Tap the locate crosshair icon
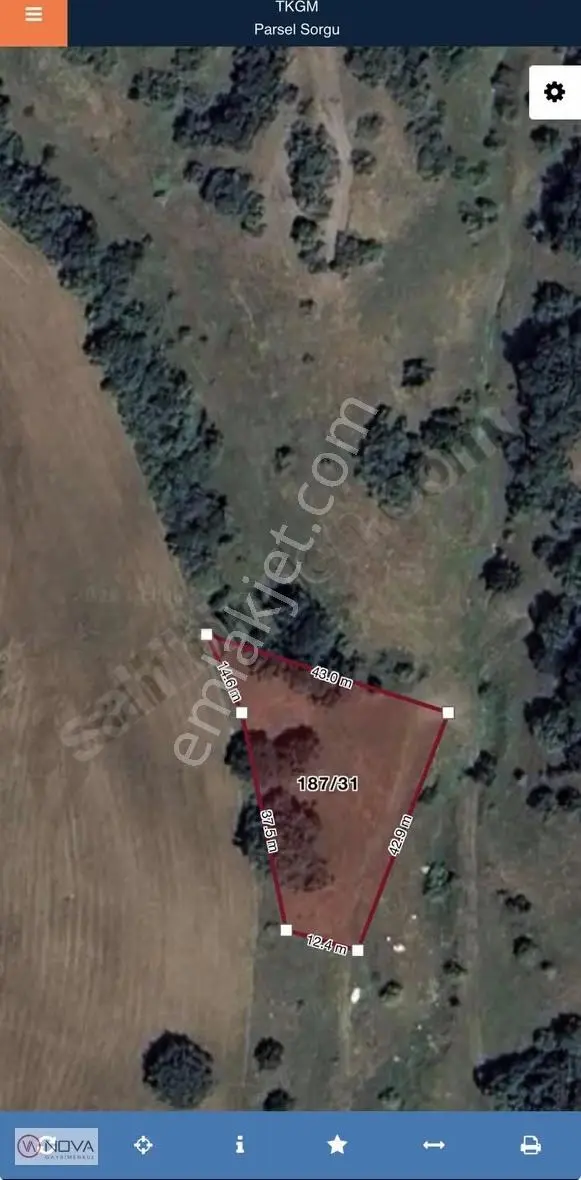 (143, 1145)
